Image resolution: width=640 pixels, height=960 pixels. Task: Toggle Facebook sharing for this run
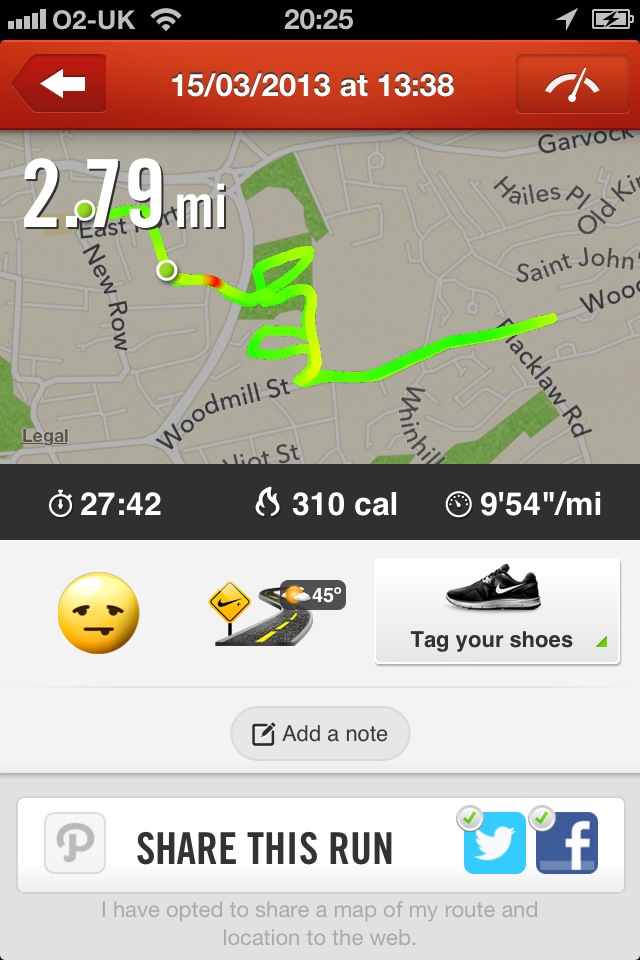click(x=567, y=843)
